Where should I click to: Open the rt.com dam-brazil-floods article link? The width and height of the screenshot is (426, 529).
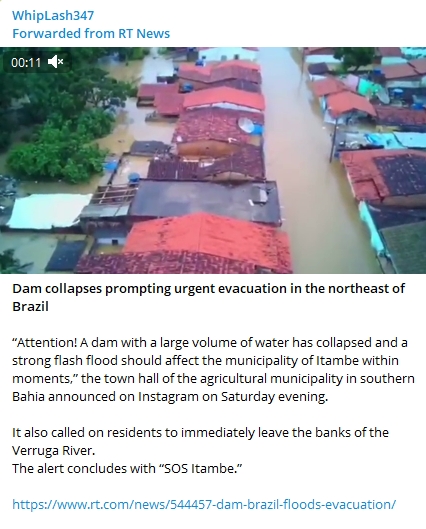[204, 504]
